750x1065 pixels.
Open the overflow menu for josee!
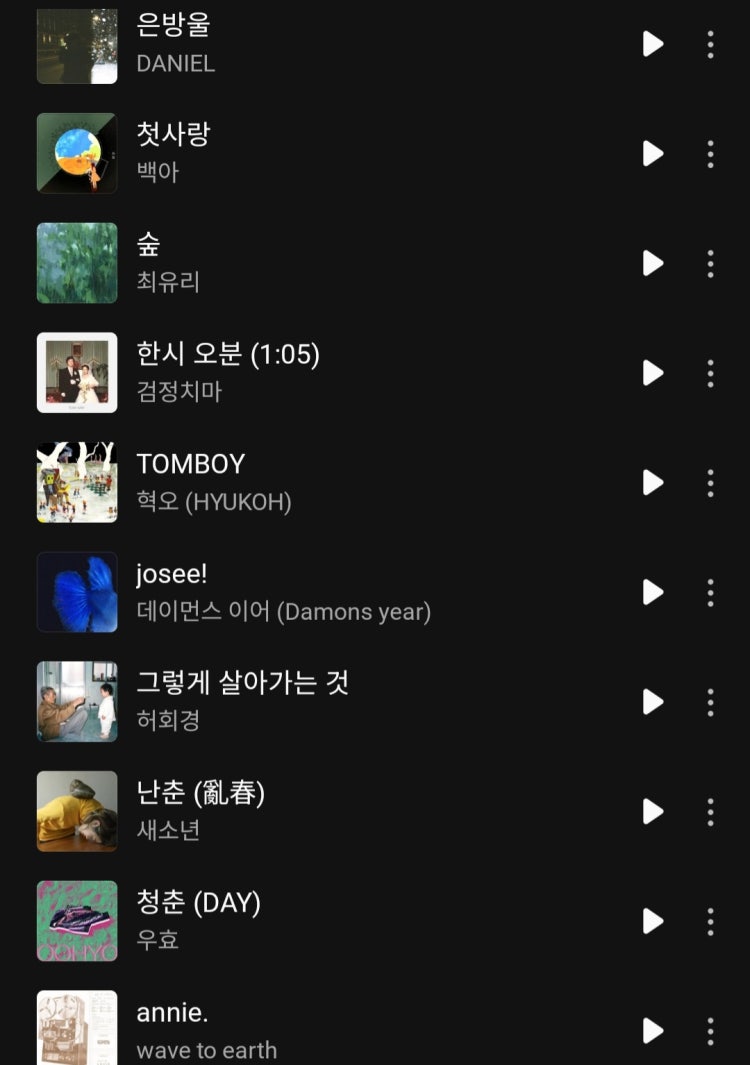[710, 593]
